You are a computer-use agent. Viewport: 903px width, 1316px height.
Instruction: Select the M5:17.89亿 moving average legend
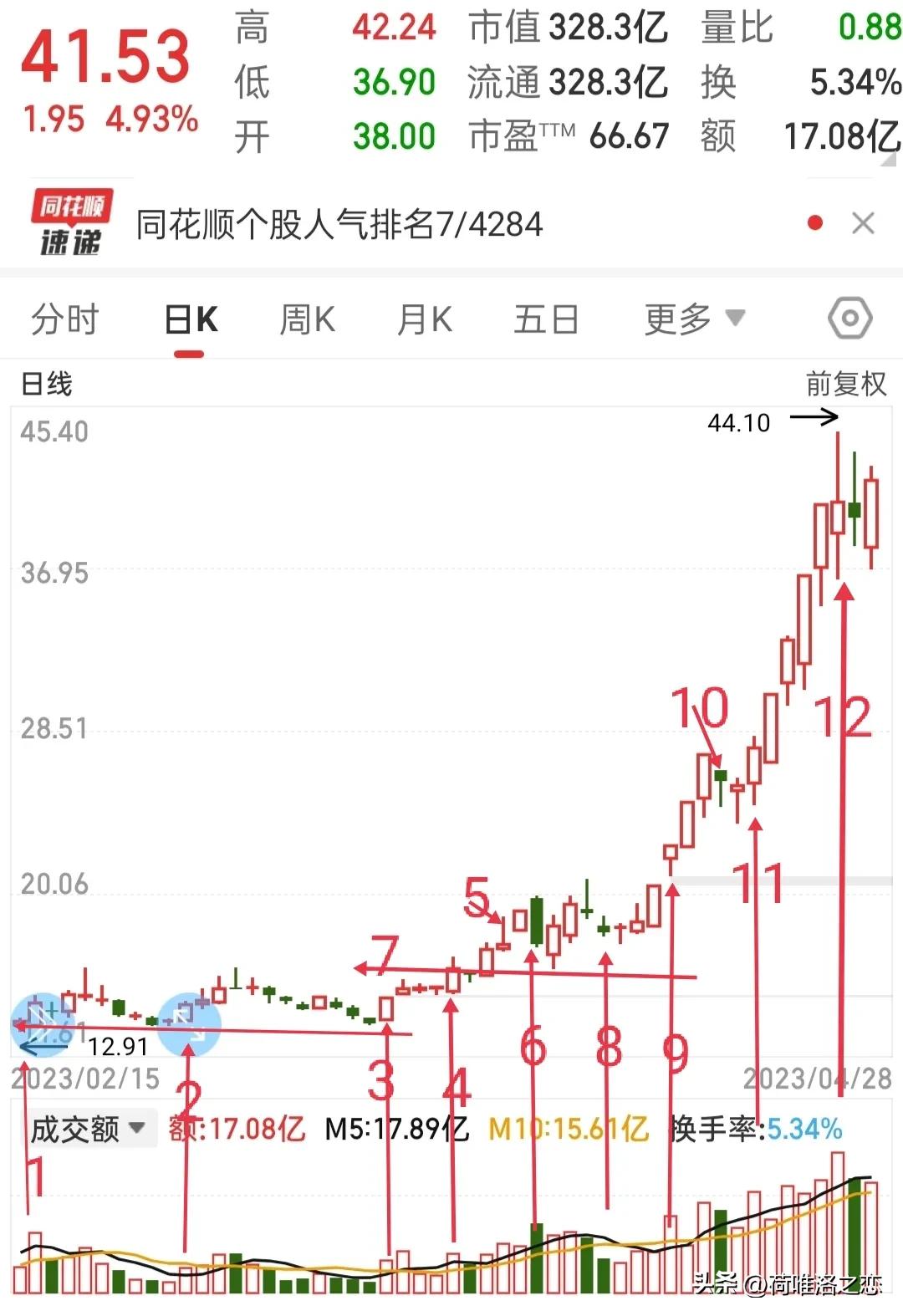[x=396, y=1128]
